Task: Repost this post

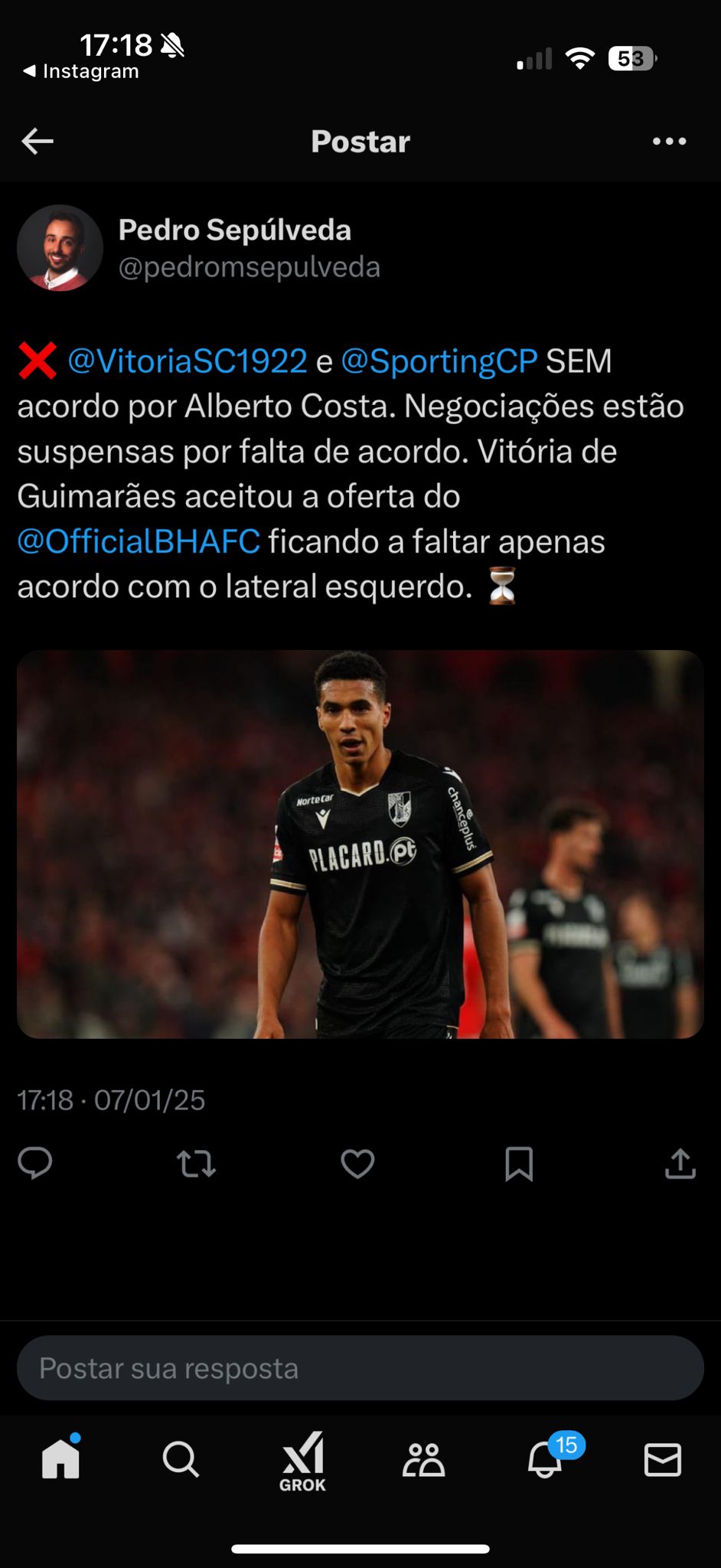Action: [196, 1164]
